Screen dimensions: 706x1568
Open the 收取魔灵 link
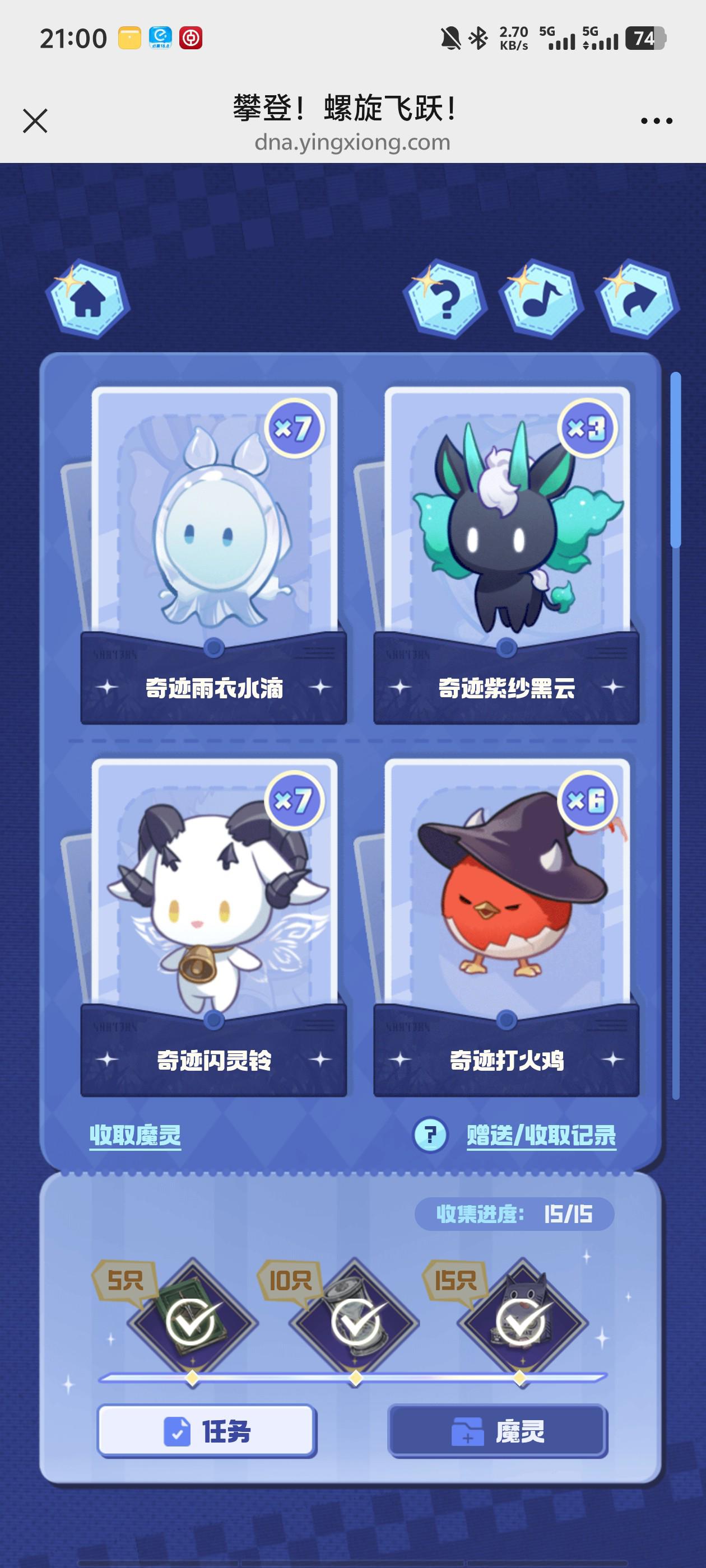tap(135, 1135)
